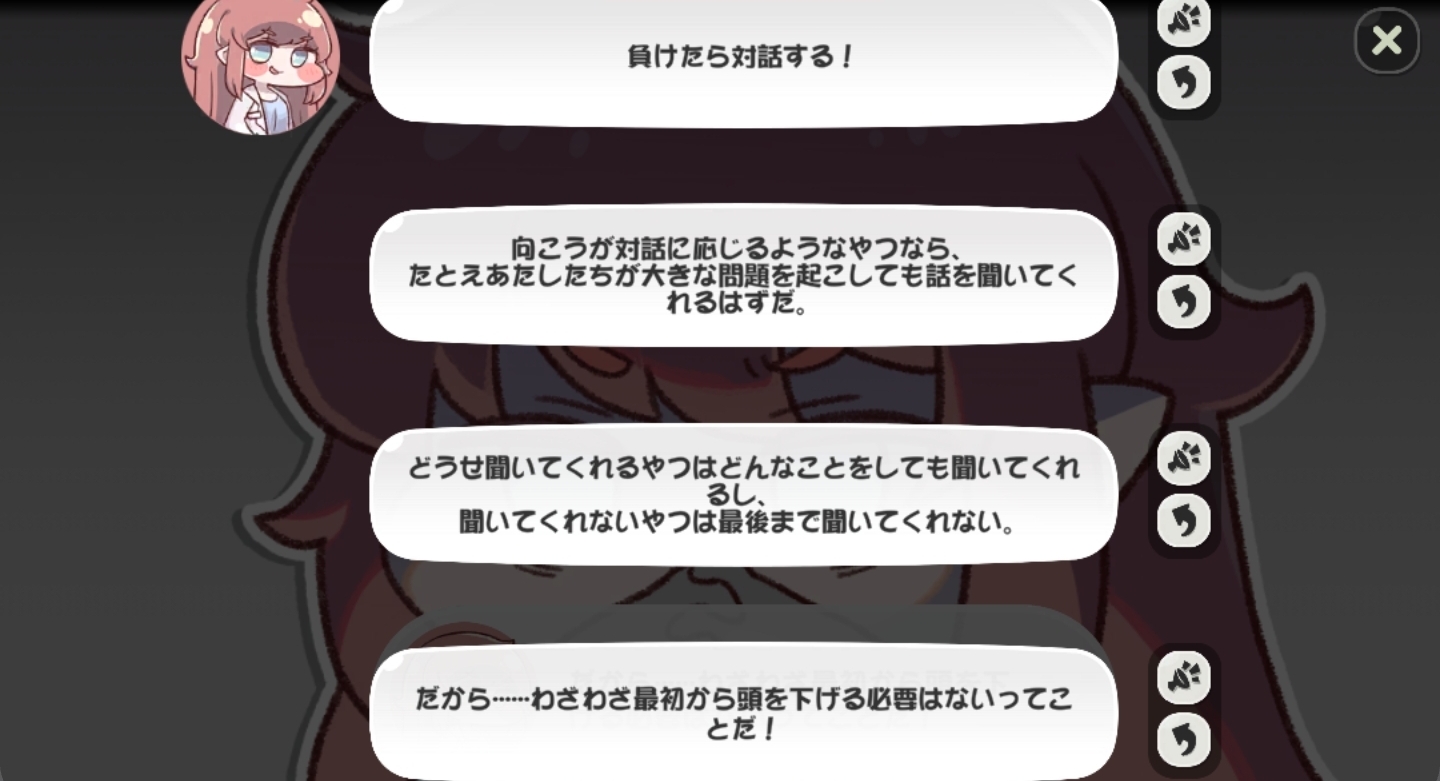The width and height of the screenshot is (1440, 781).
Task: Play voice for the line starting 向こうが対話に応じる
Action: (x=1184, y=240)
